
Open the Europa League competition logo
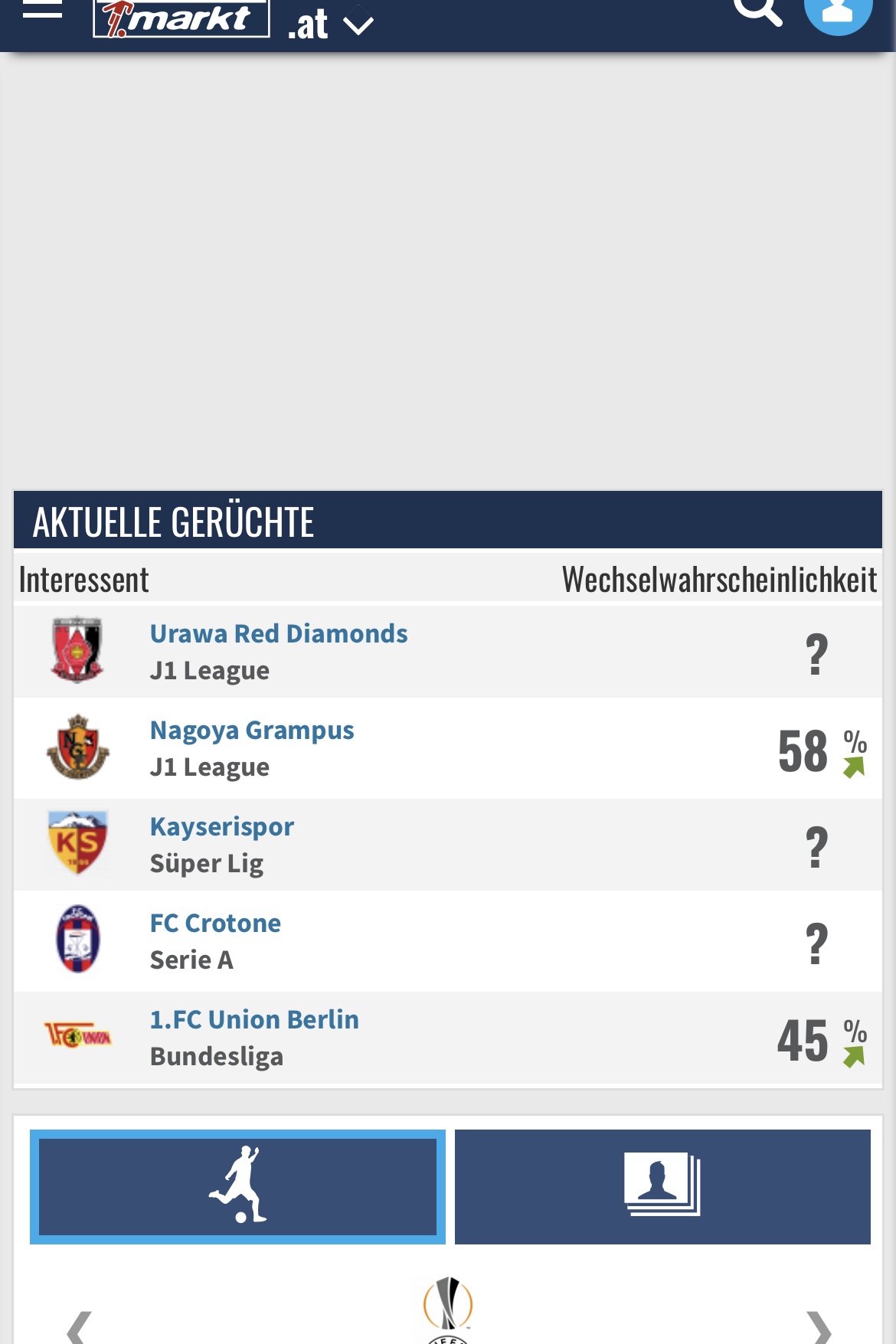click(x=448, y=1306)
